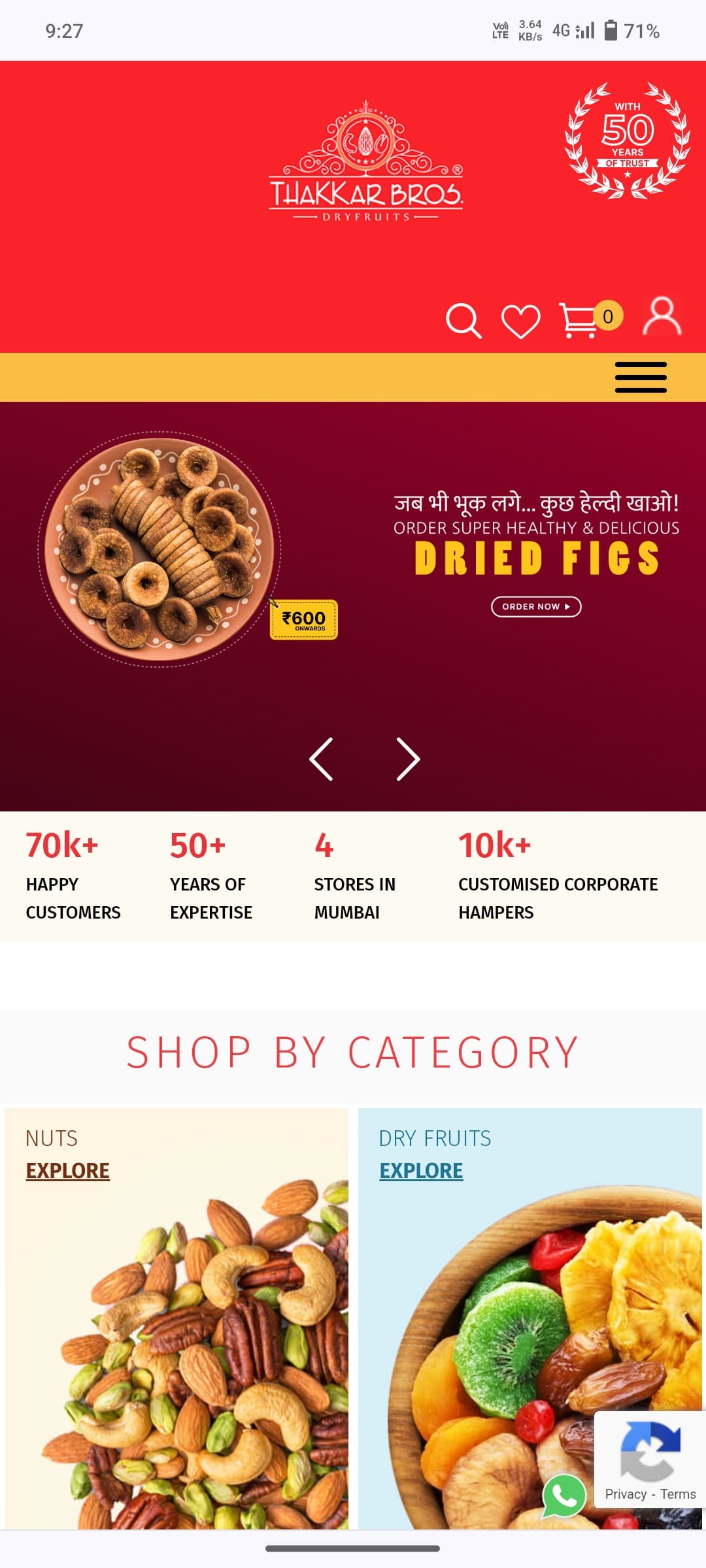Chat via the WhatsApp button
Screen dimensions: 706x1568
coord(564,1495)
